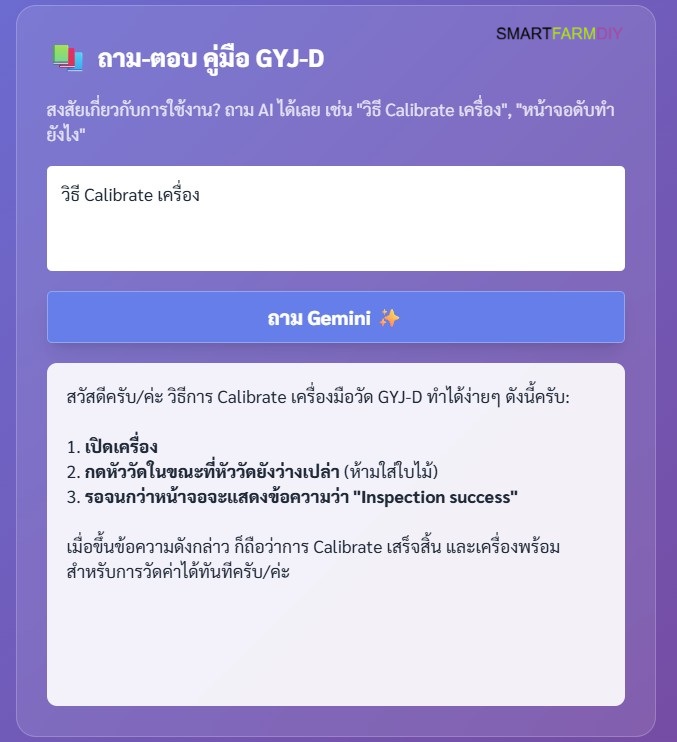Submit the question with ถาม Gemini button
The image size is (677, 742).
point(335,318)
